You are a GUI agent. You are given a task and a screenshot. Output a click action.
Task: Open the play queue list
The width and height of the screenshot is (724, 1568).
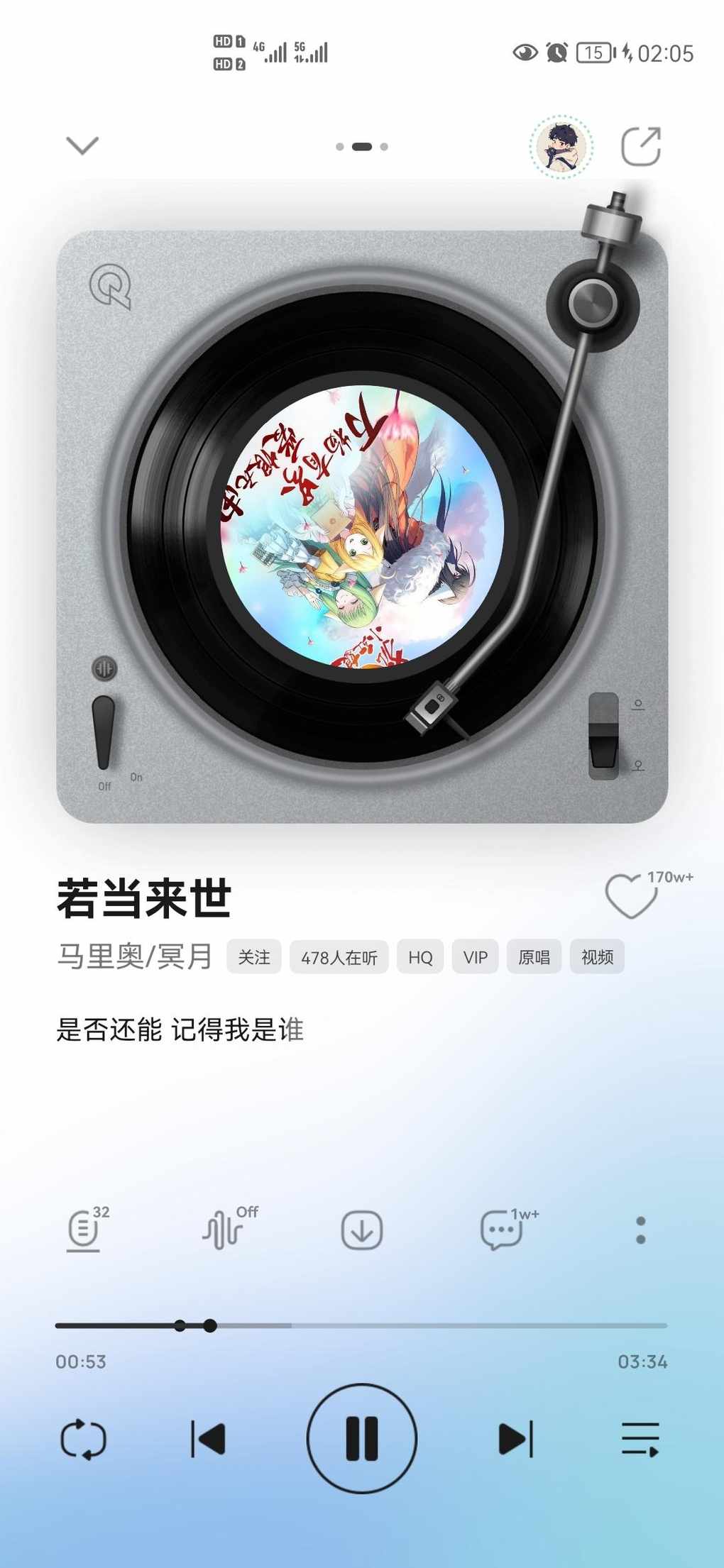pyautogui.click(x=640, y=1440)
